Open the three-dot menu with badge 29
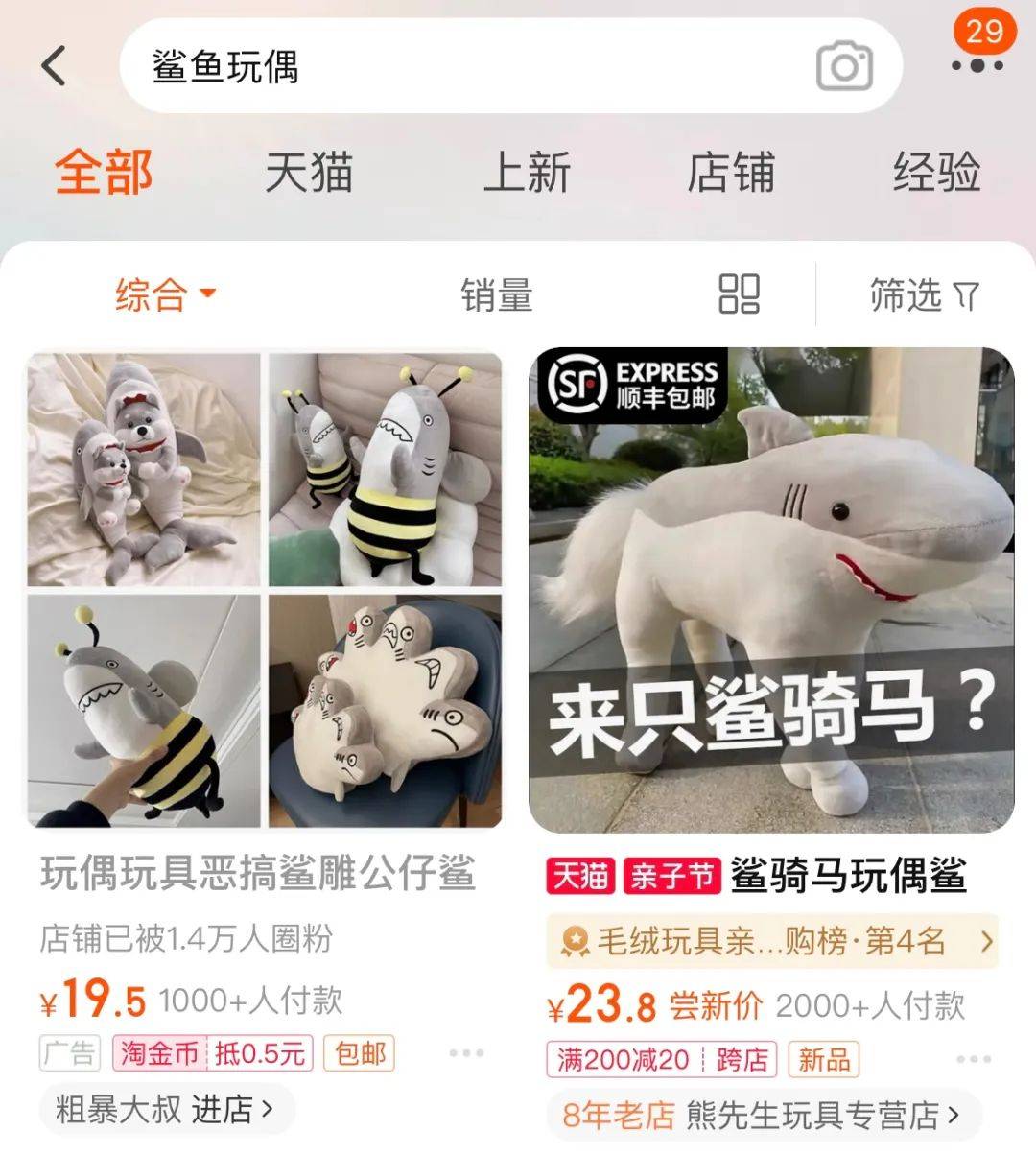This screenshot has width=1036, height=1154. 977,65
